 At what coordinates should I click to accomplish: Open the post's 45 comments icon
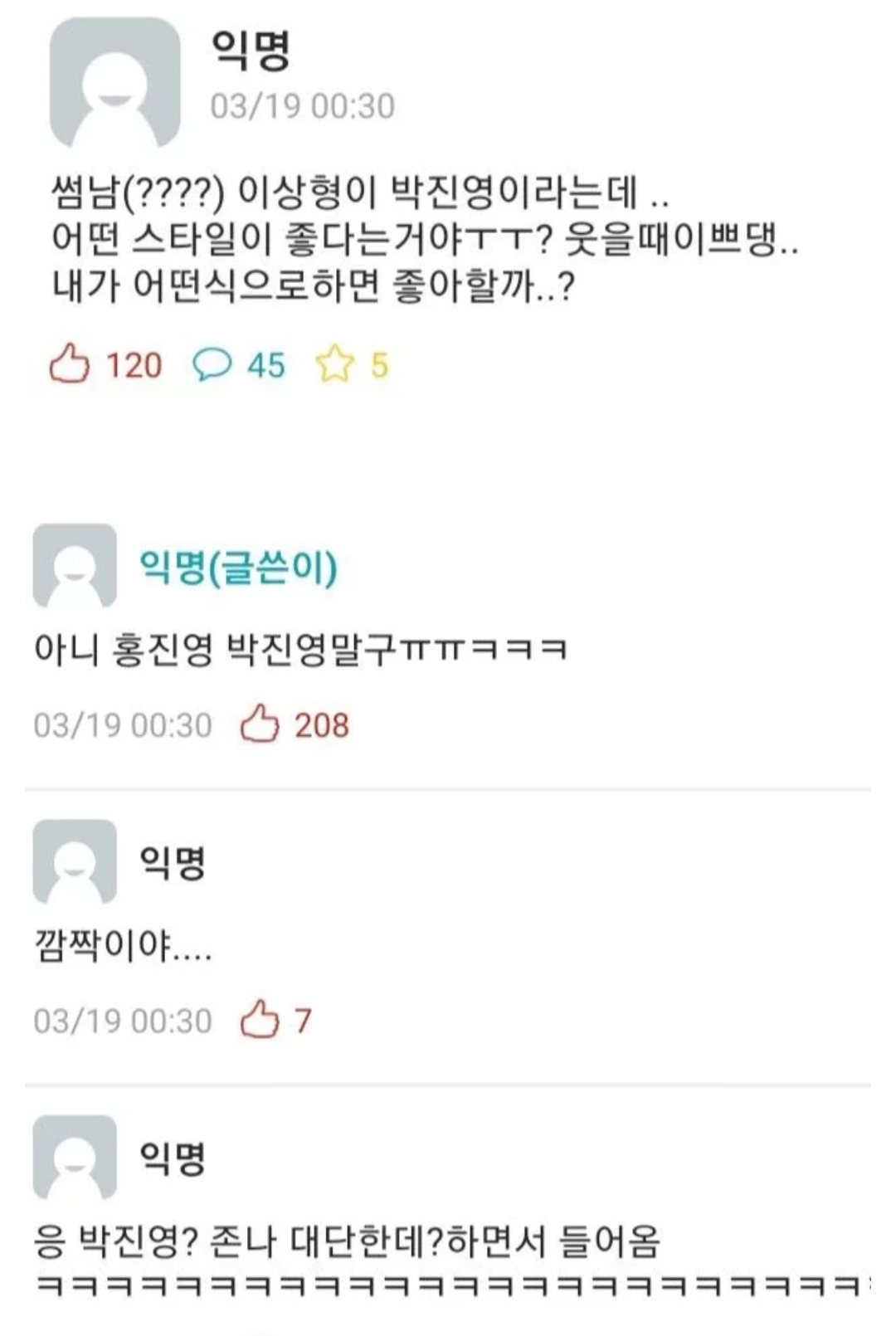[212, 364]
